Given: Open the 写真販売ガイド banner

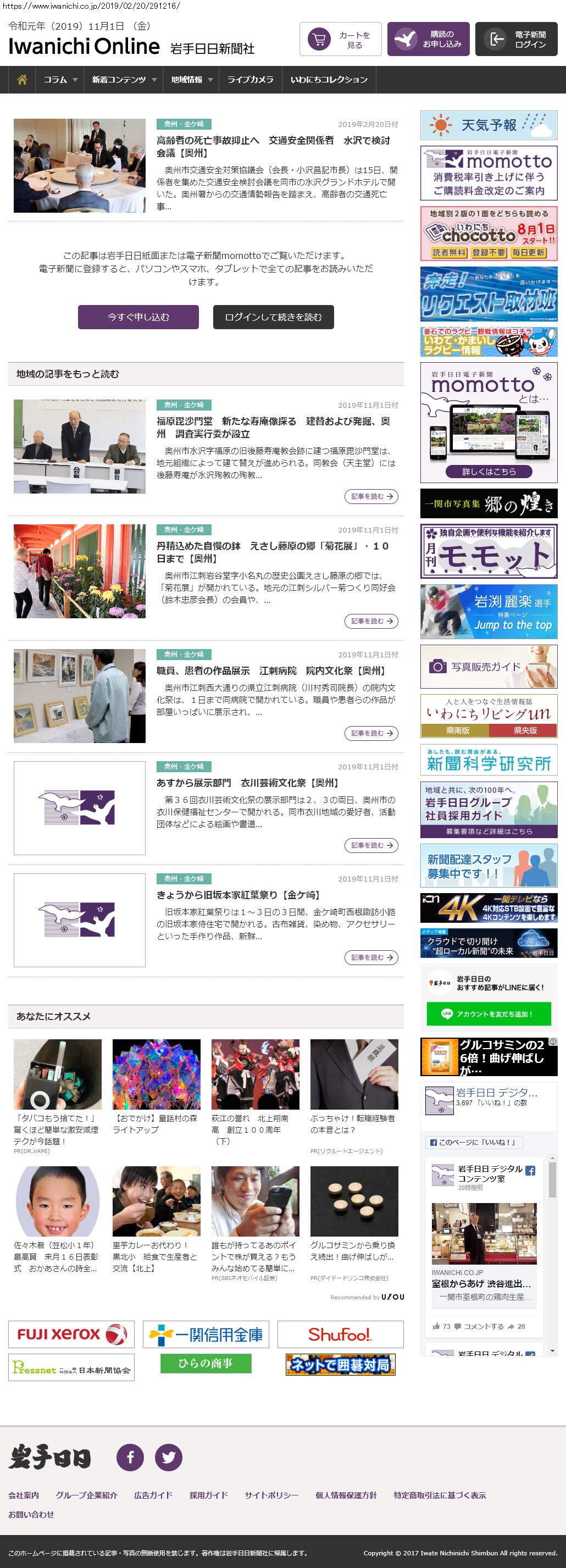Looking at the screenshot, I should coord(489,667).
